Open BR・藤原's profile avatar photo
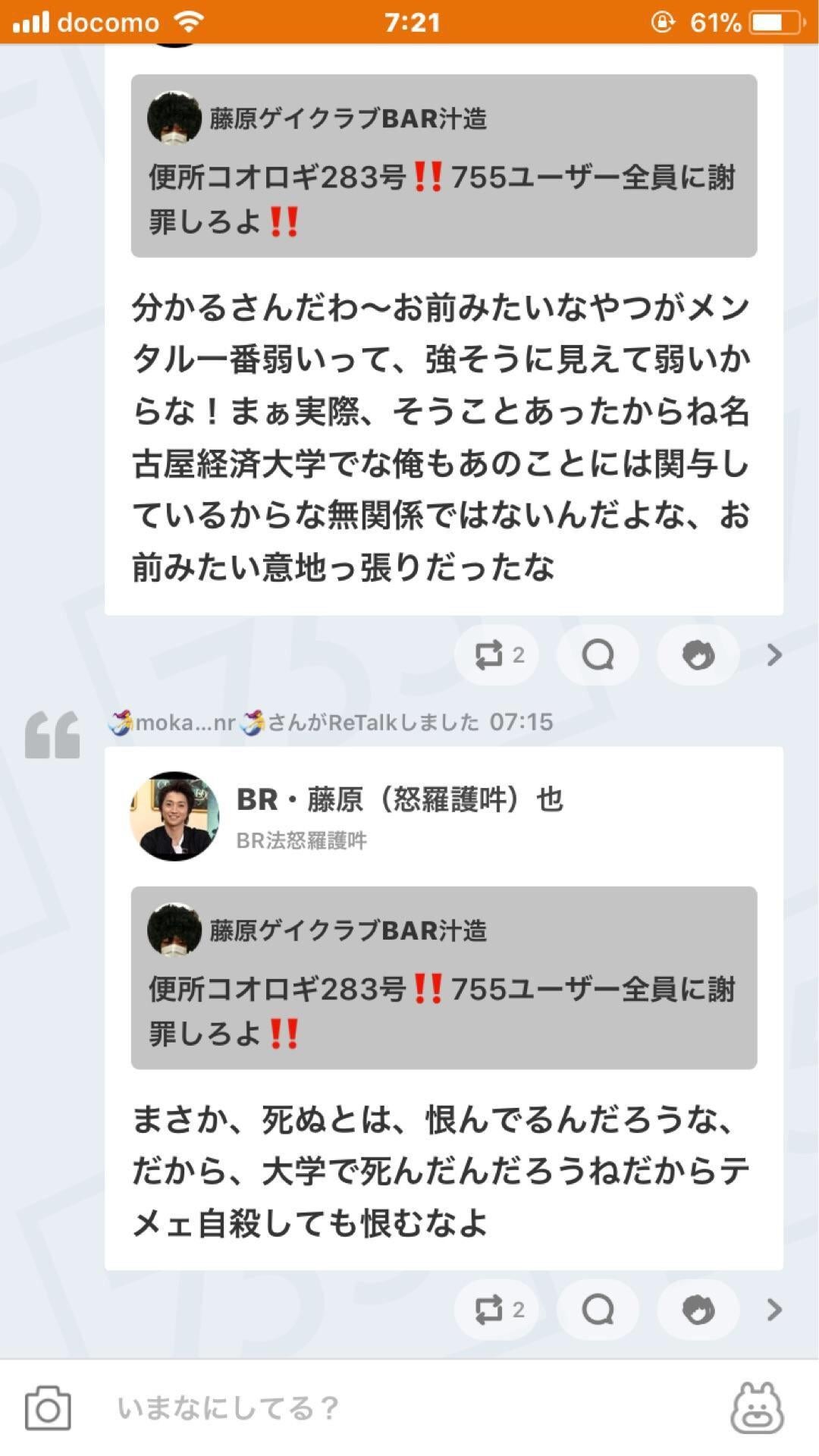Screen dimensions: 819x1456 174,814
